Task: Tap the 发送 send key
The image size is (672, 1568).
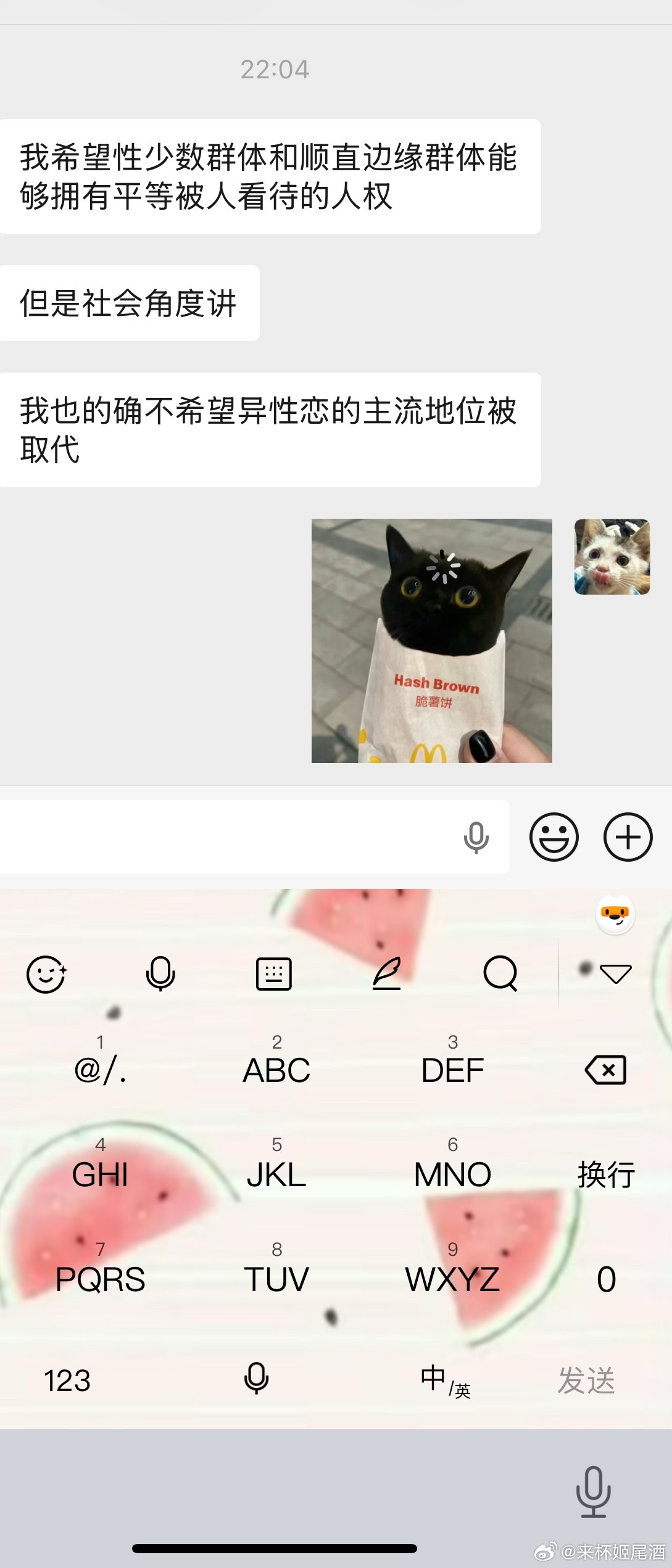Action: click(586, 1380)
